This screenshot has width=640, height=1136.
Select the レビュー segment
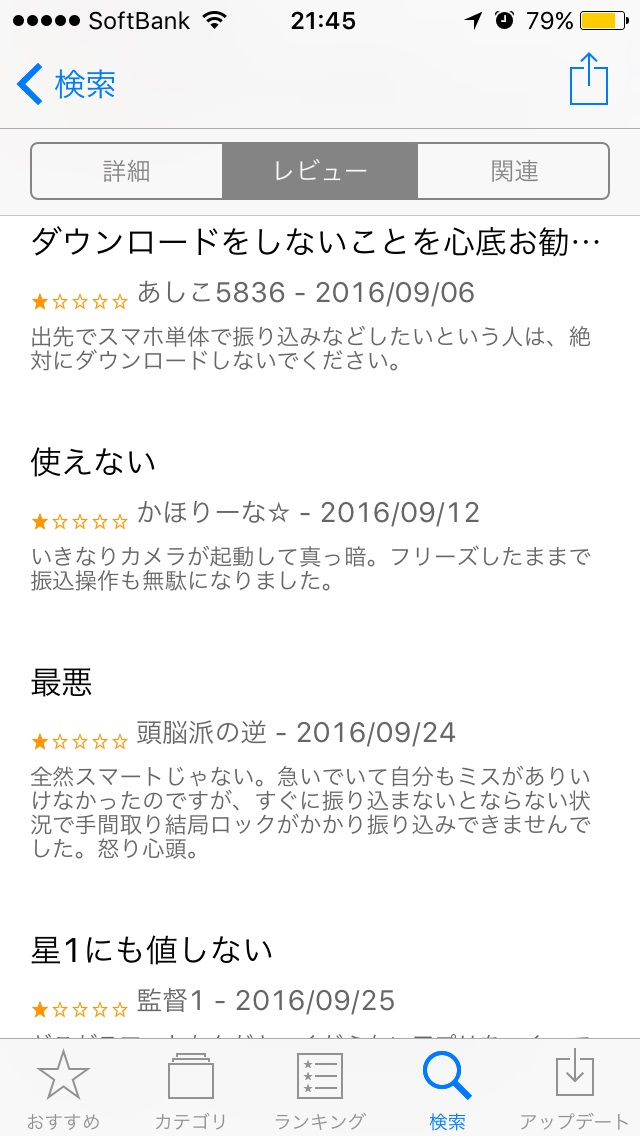point(320,171)
